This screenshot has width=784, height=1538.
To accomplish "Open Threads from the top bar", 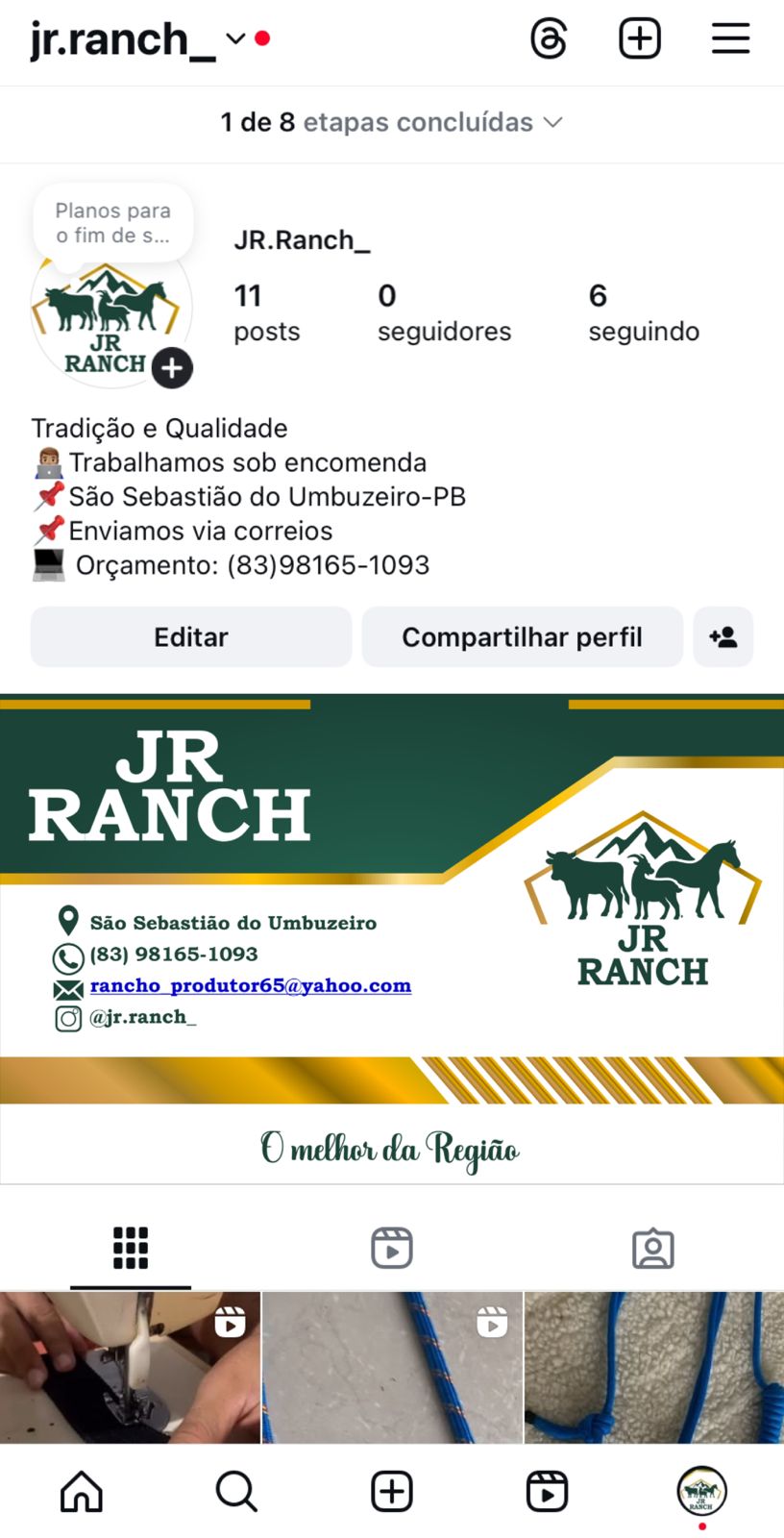I will [549, 39].
